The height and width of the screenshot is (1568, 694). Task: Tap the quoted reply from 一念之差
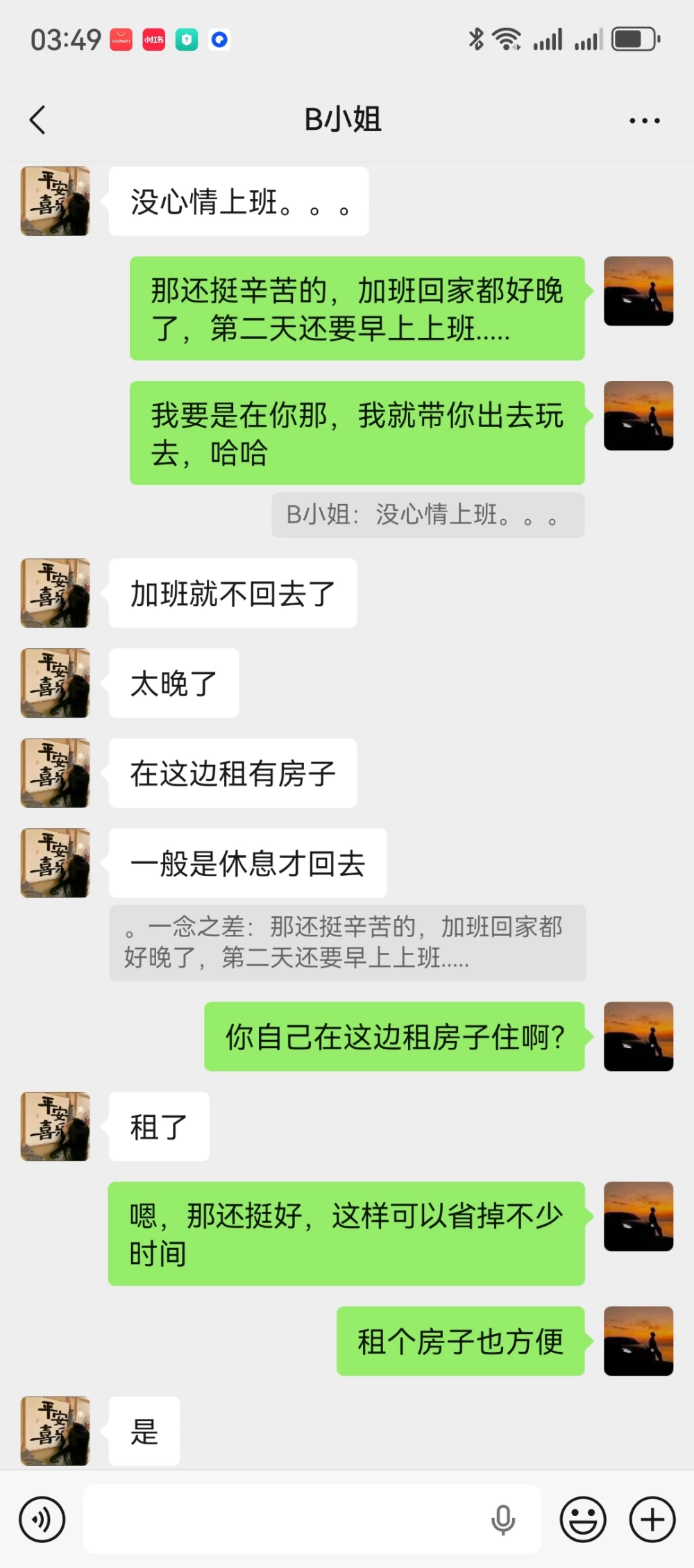pyautogui.click(x=347, y=943)
